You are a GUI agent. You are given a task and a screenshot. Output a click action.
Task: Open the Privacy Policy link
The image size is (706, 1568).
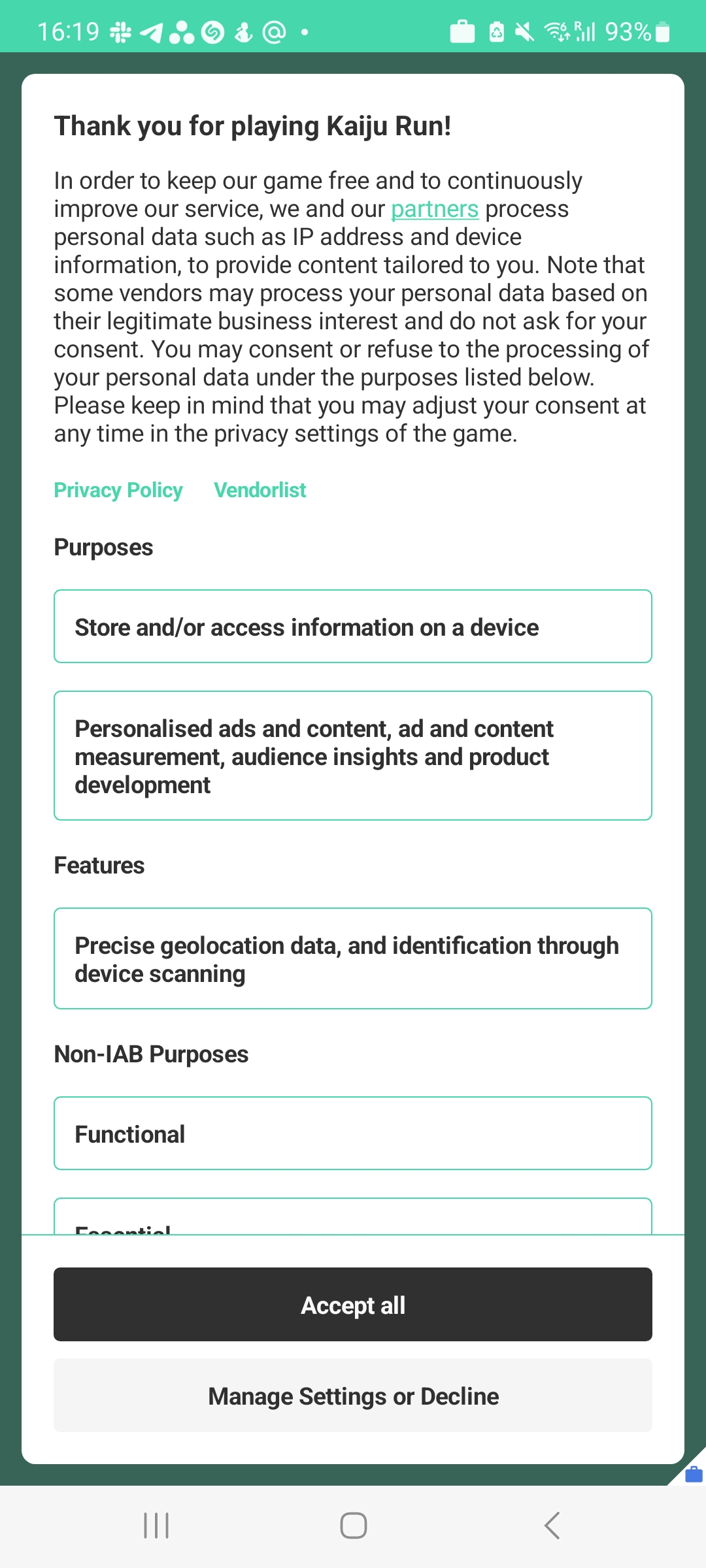118,490
